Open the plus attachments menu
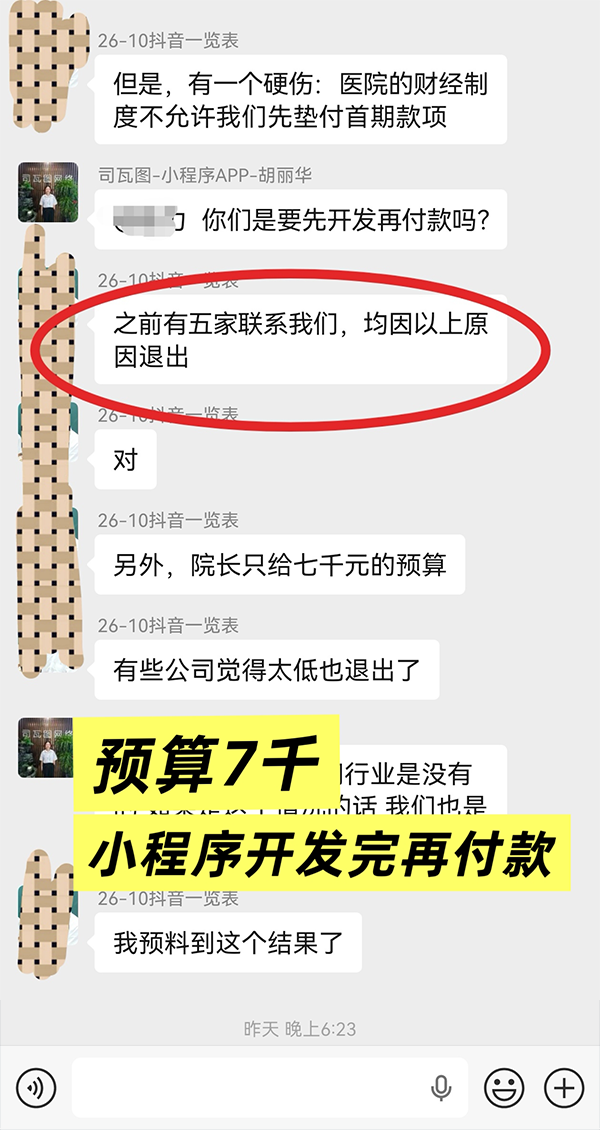 [x=564, y=1087]
